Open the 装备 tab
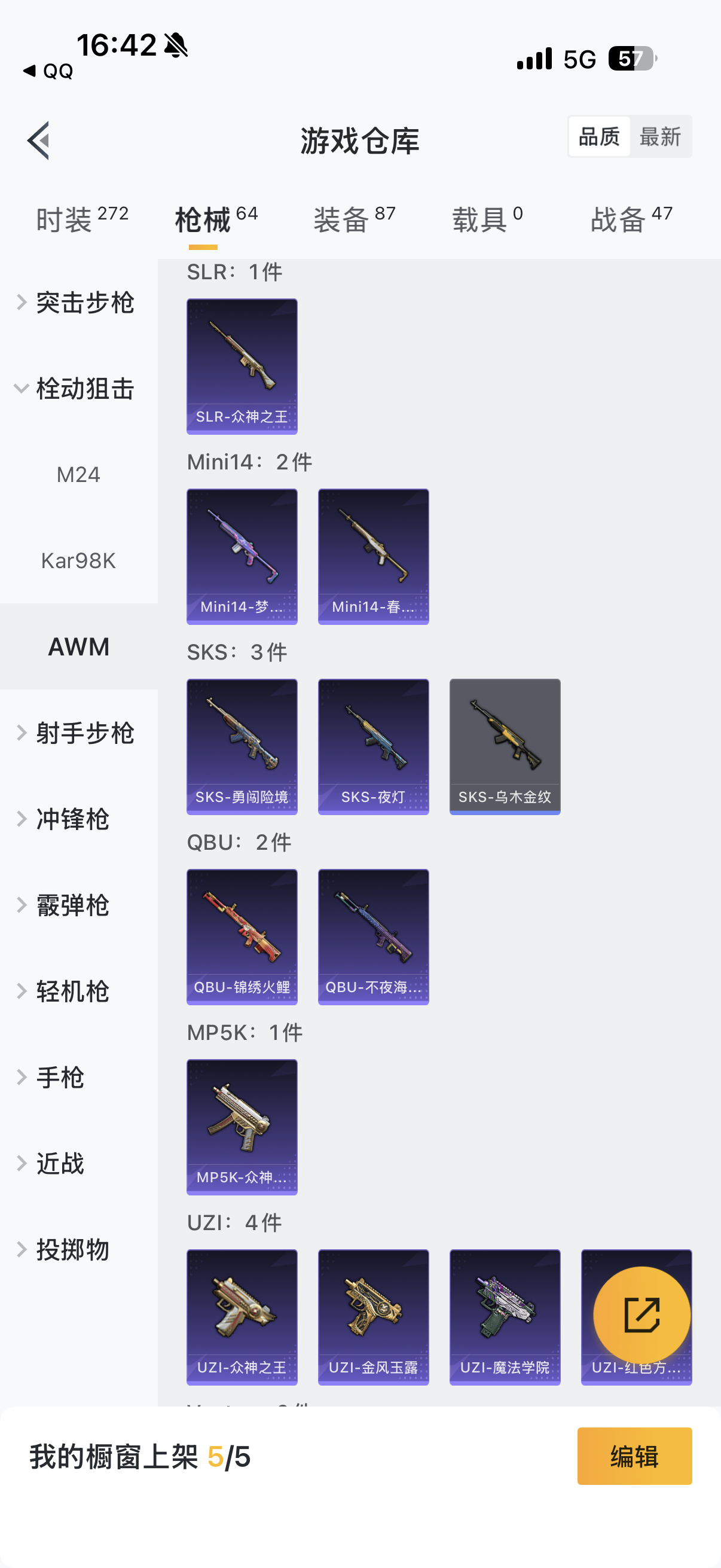This screenshot has height=1568, width=721. 354,219
